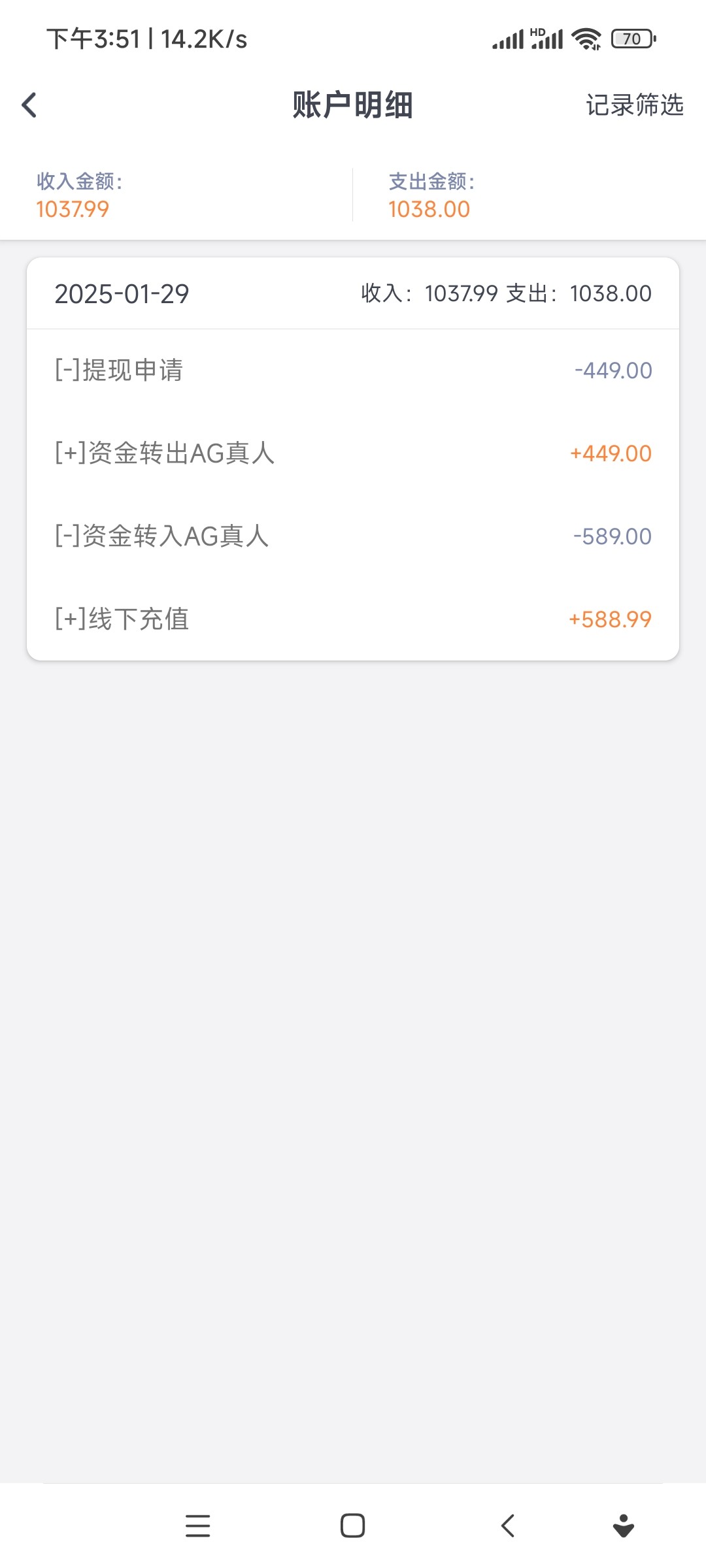Go back from the 账户明细 page
Image resolution: width=706 pixels, height=1568 pixels.
(x=29, y=105)
